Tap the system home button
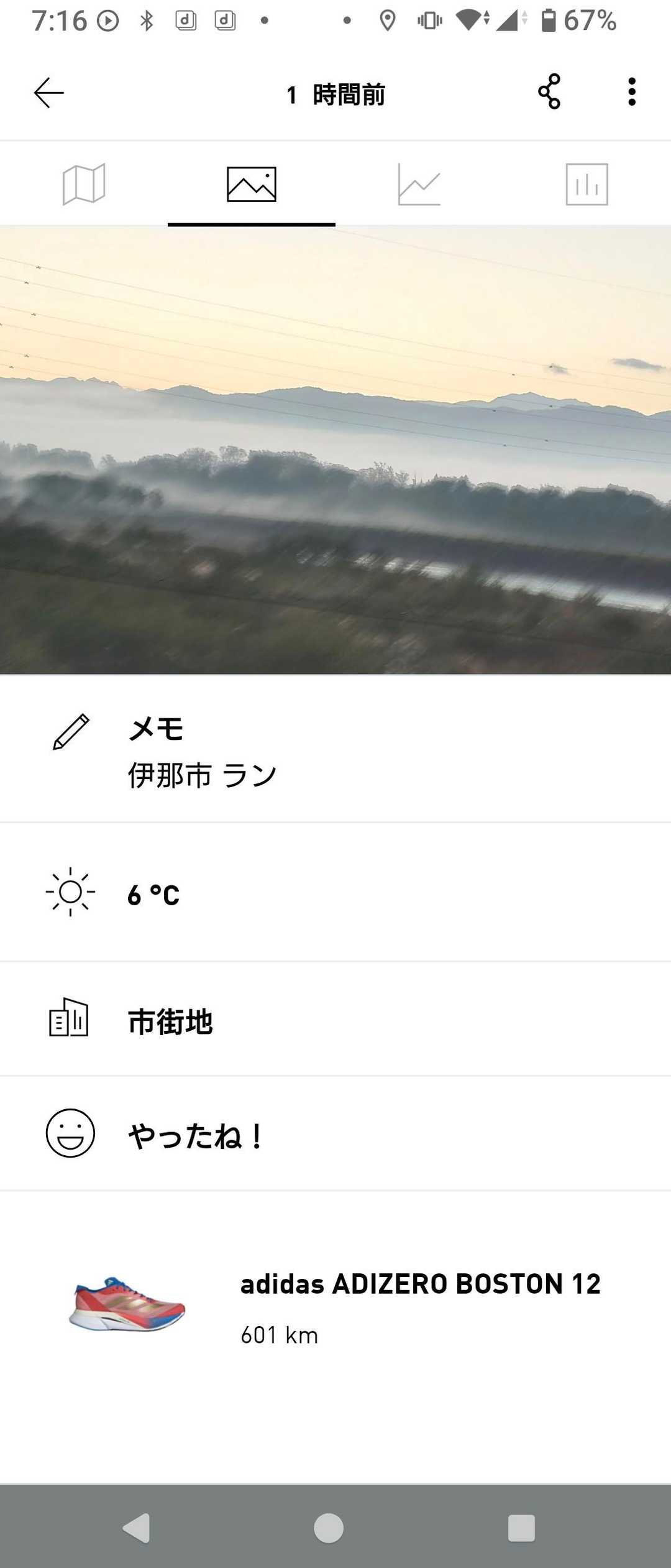Viewport: 671px width, 1568px height. tap(329, 1527)
